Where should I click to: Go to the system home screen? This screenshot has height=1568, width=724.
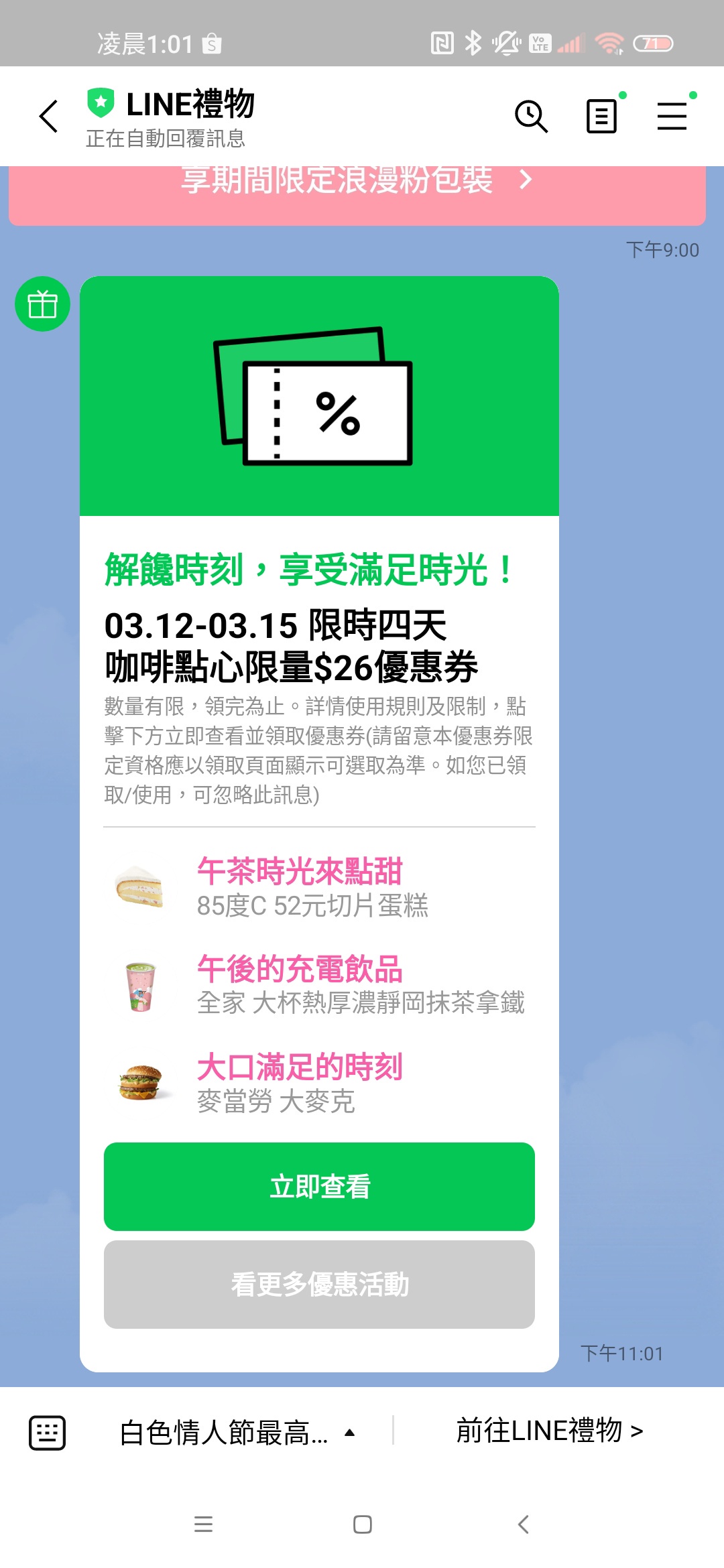click(x=363, y=1524)
